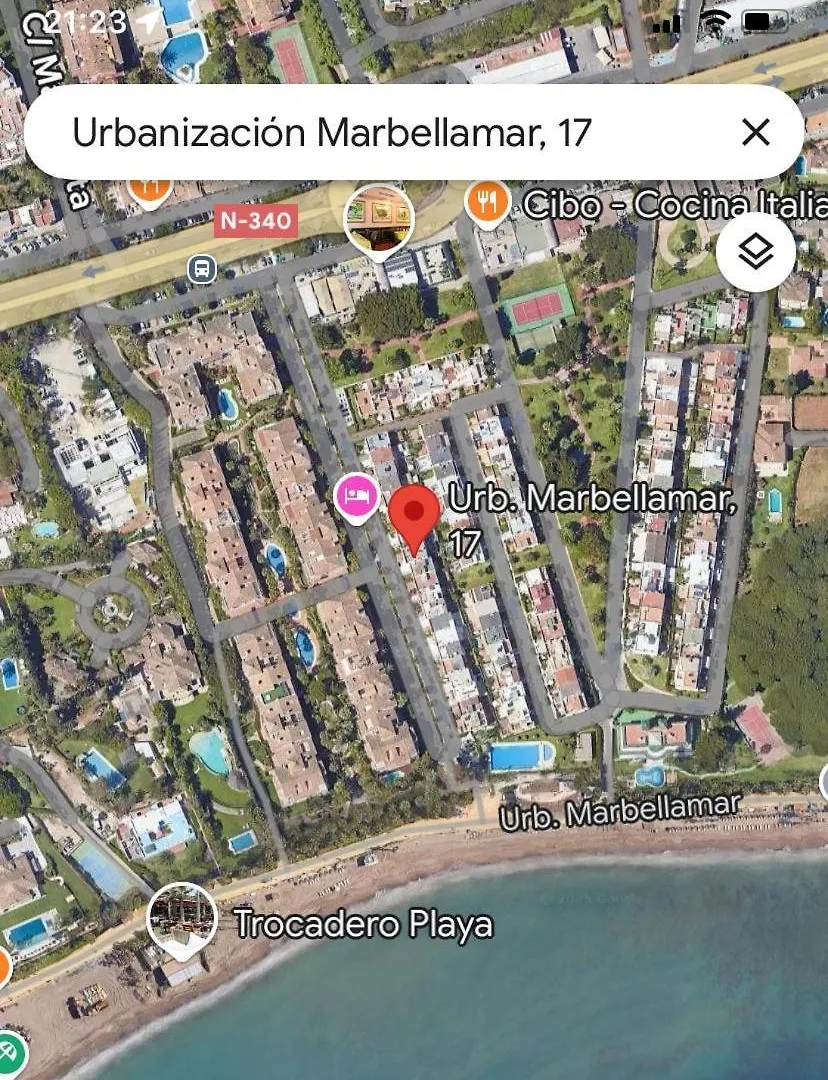Image resolution: width=828 pixels, height=1080 pixels.
Task: Tap the bus stop icon near N-340
Action: [x=202, y=268]
